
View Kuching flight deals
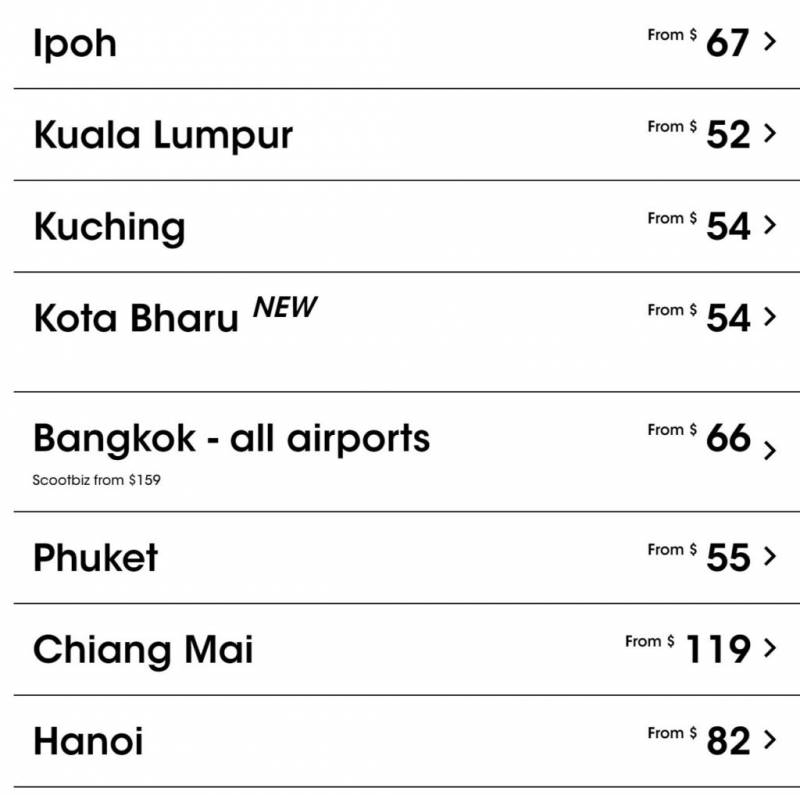click(400, 226)
